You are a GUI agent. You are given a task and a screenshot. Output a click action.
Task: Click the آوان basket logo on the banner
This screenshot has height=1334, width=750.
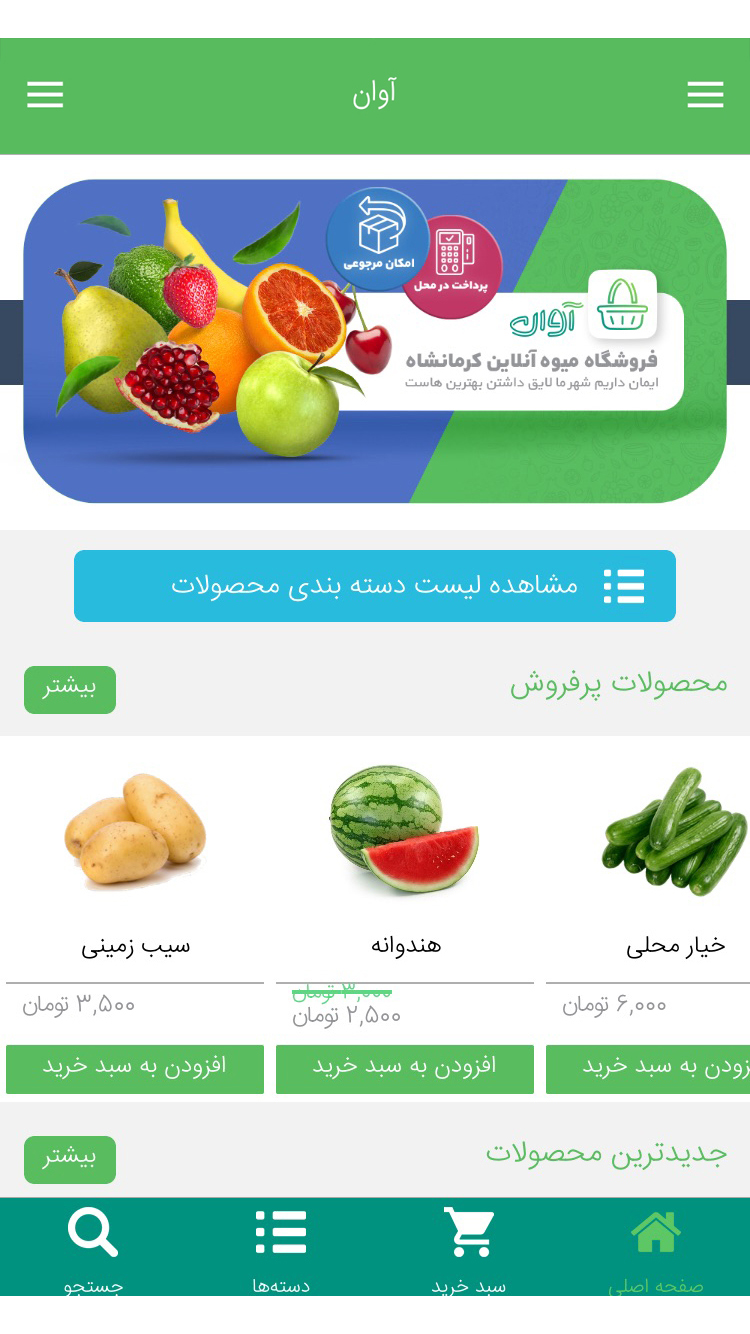click(622, 305)
